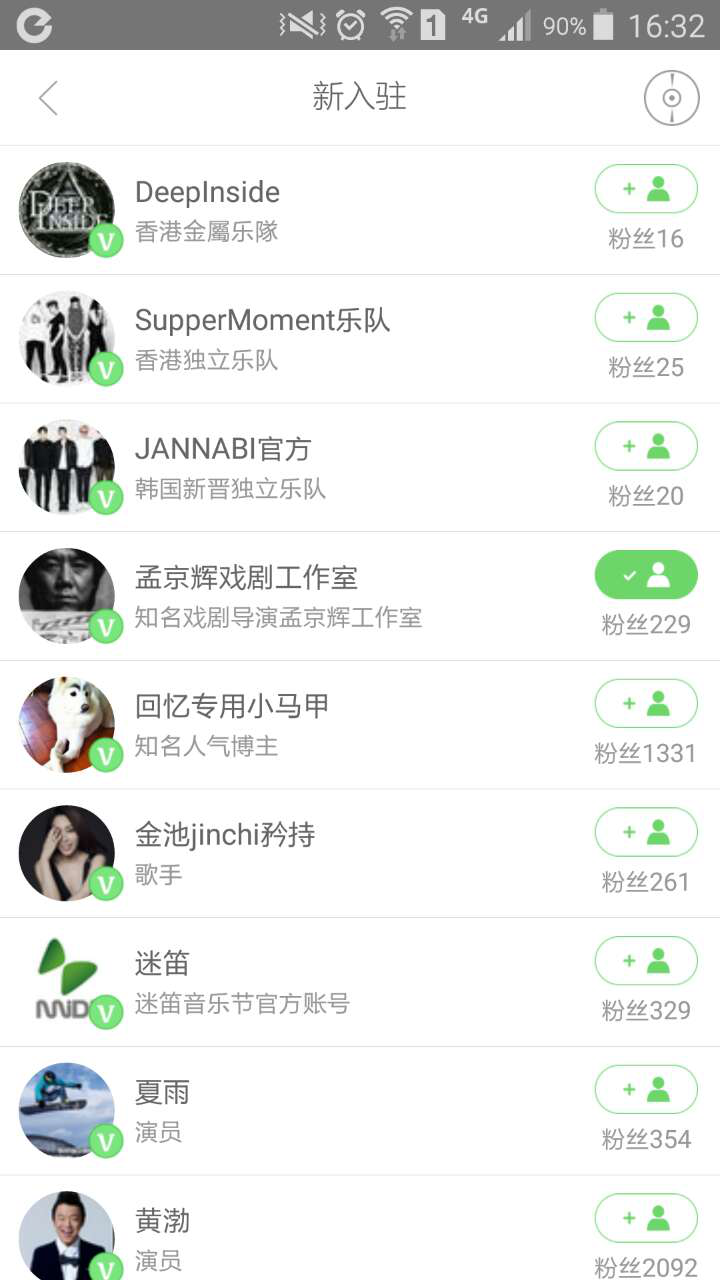Follow 回忆专用小马甲
This screenshot has height=1280, width=720.
[x=646, y=704]
